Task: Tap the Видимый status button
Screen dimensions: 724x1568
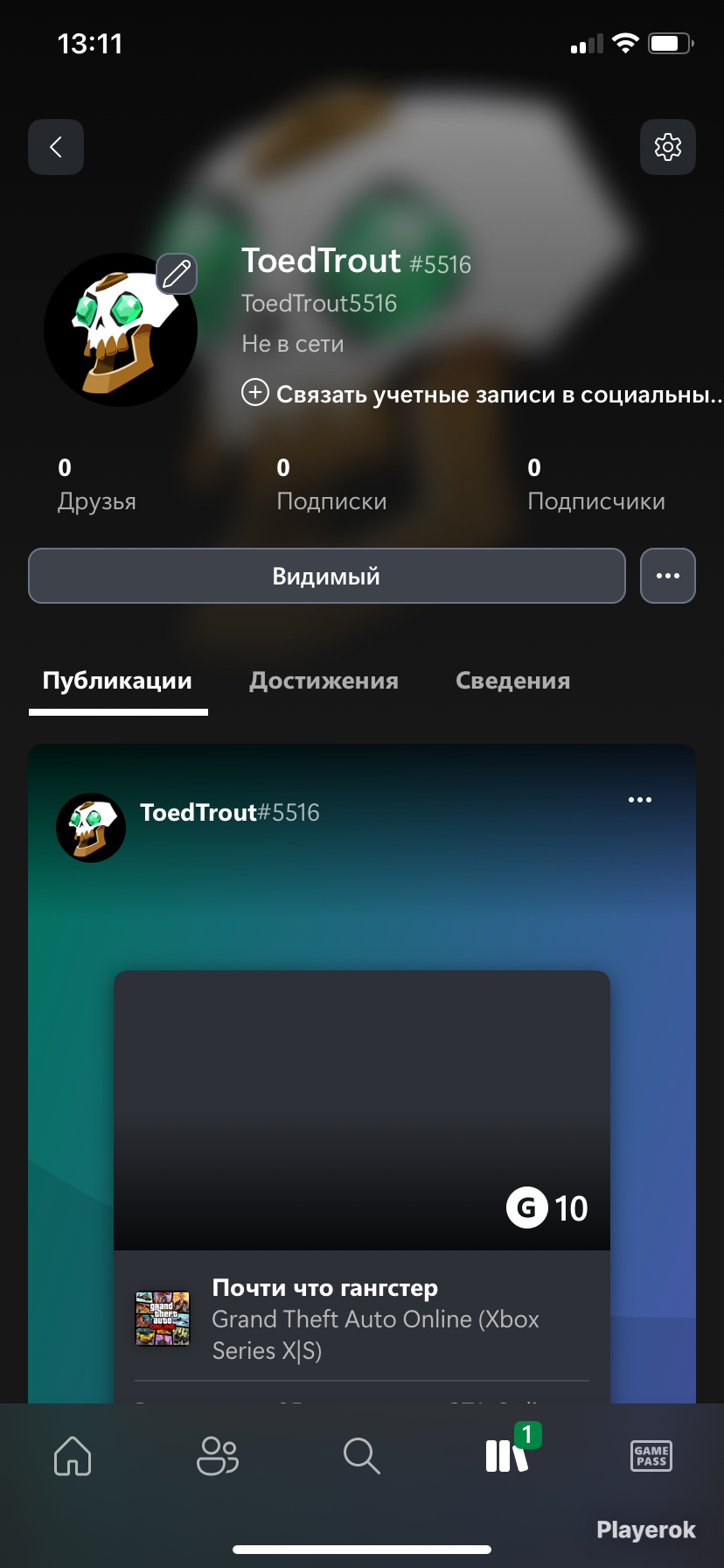Action: click(x=327, y=576)
